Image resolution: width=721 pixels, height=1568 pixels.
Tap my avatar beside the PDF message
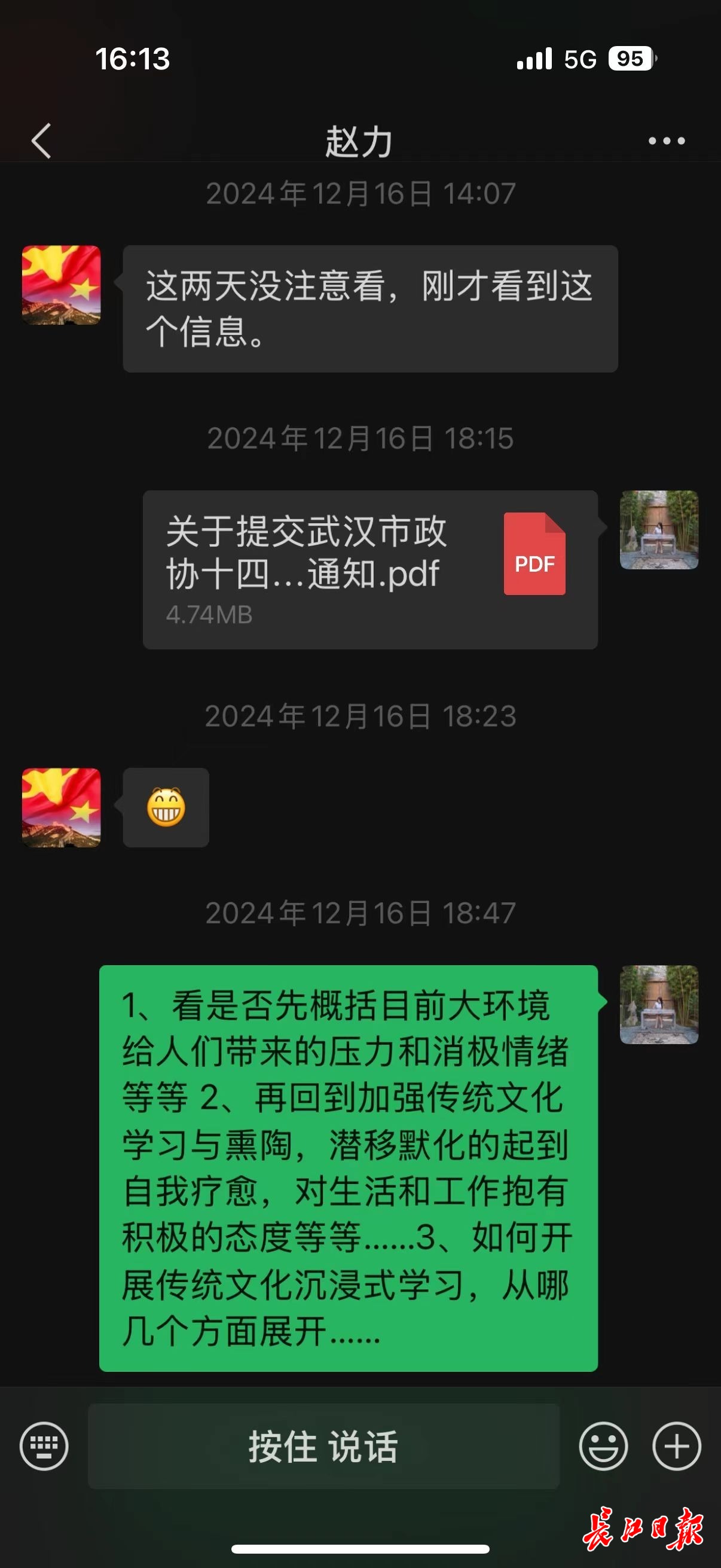659,530
